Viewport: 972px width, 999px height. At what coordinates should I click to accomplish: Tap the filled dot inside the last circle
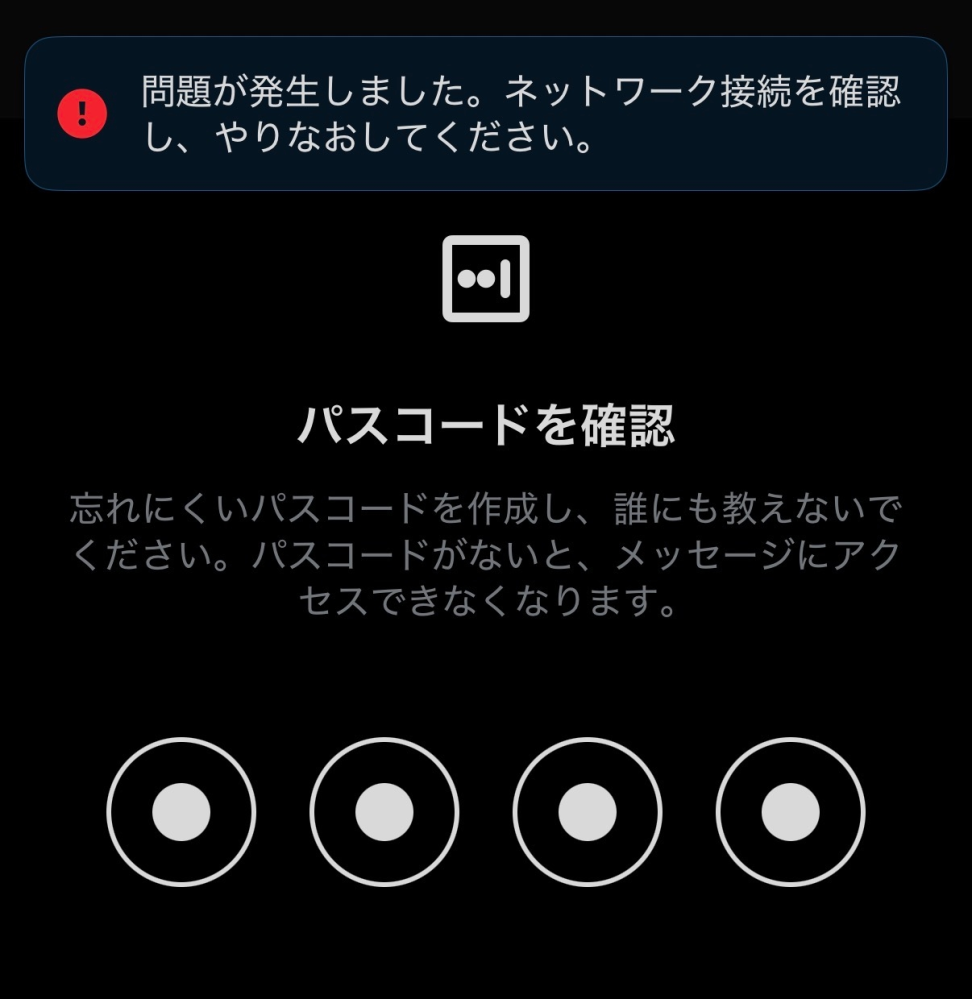[790, 812]
